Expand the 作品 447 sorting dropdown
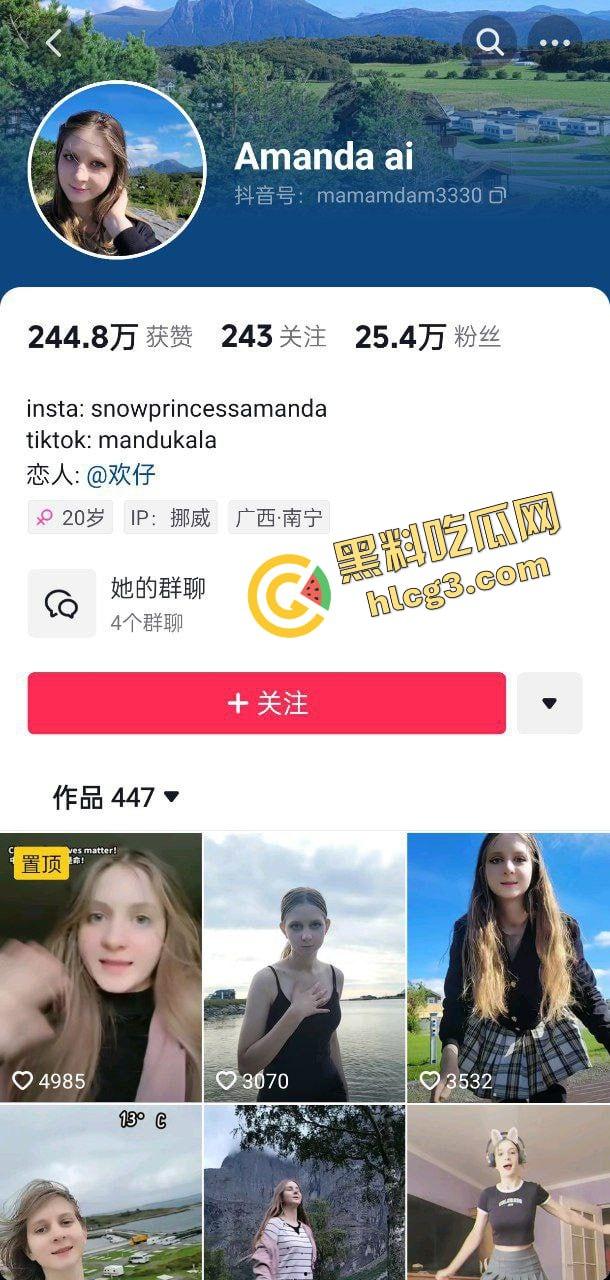 click(x=116, y=797)
